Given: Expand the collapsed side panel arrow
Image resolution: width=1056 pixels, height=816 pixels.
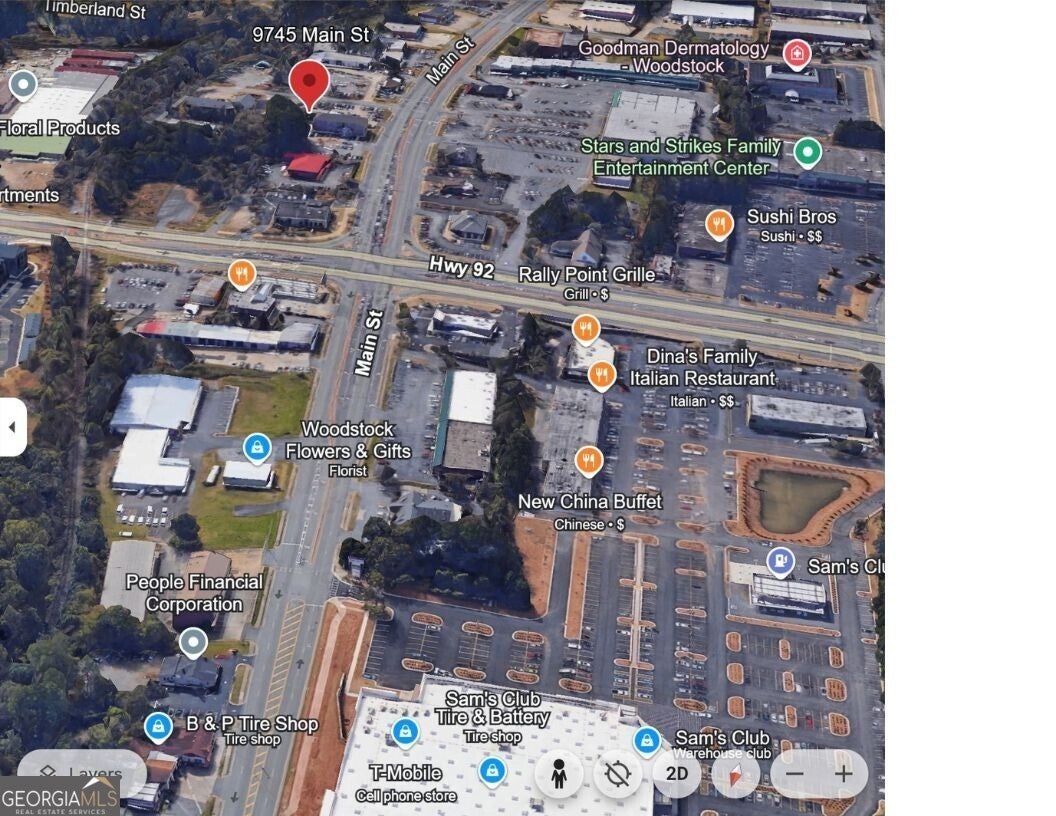Looking at the screenshot, I should point(12,427).
